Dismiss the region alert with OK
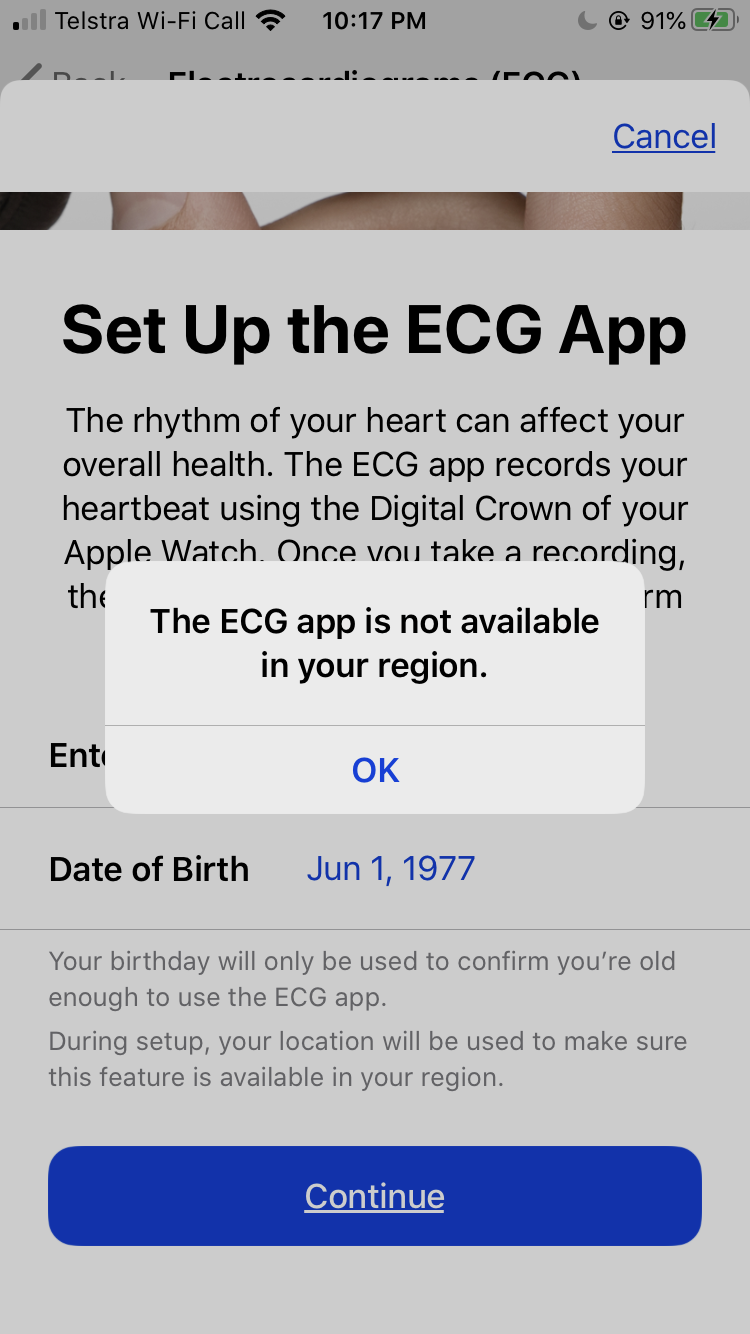This screenshot has height=1334, width=750. pos(375,770)
